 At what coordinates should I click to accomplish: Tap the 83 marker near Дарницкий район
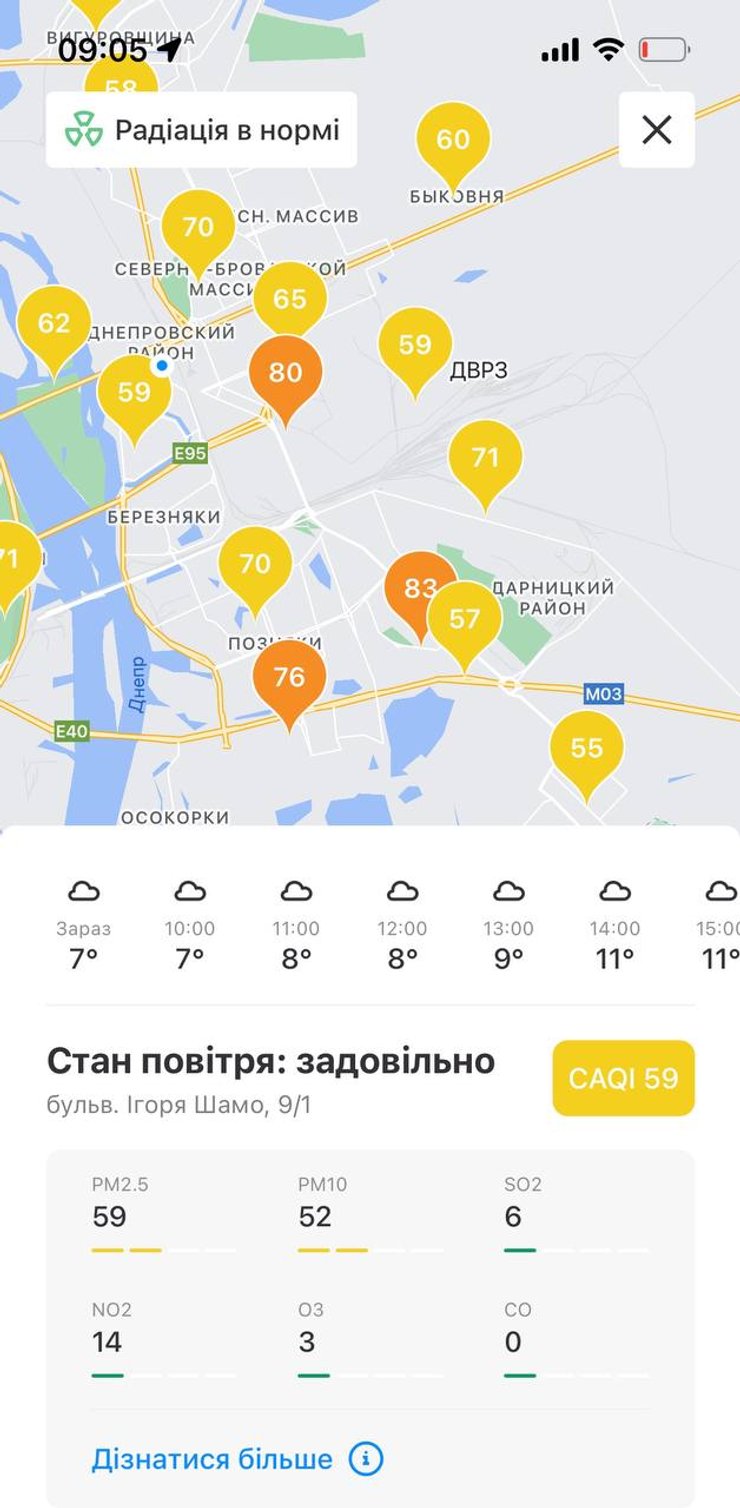coord(420,590)
